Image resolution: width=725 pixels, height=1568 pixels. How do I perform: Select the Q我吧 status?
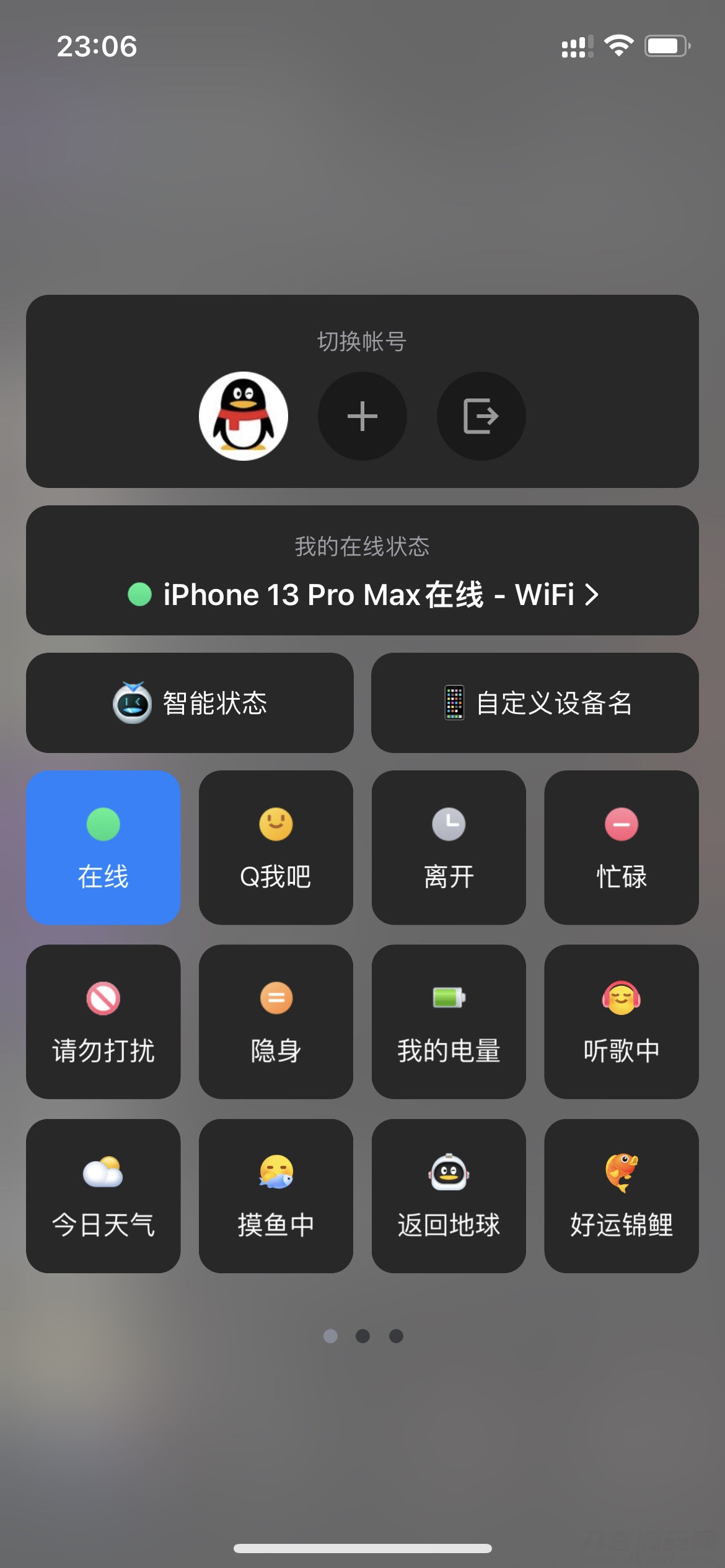pos(276,848)
